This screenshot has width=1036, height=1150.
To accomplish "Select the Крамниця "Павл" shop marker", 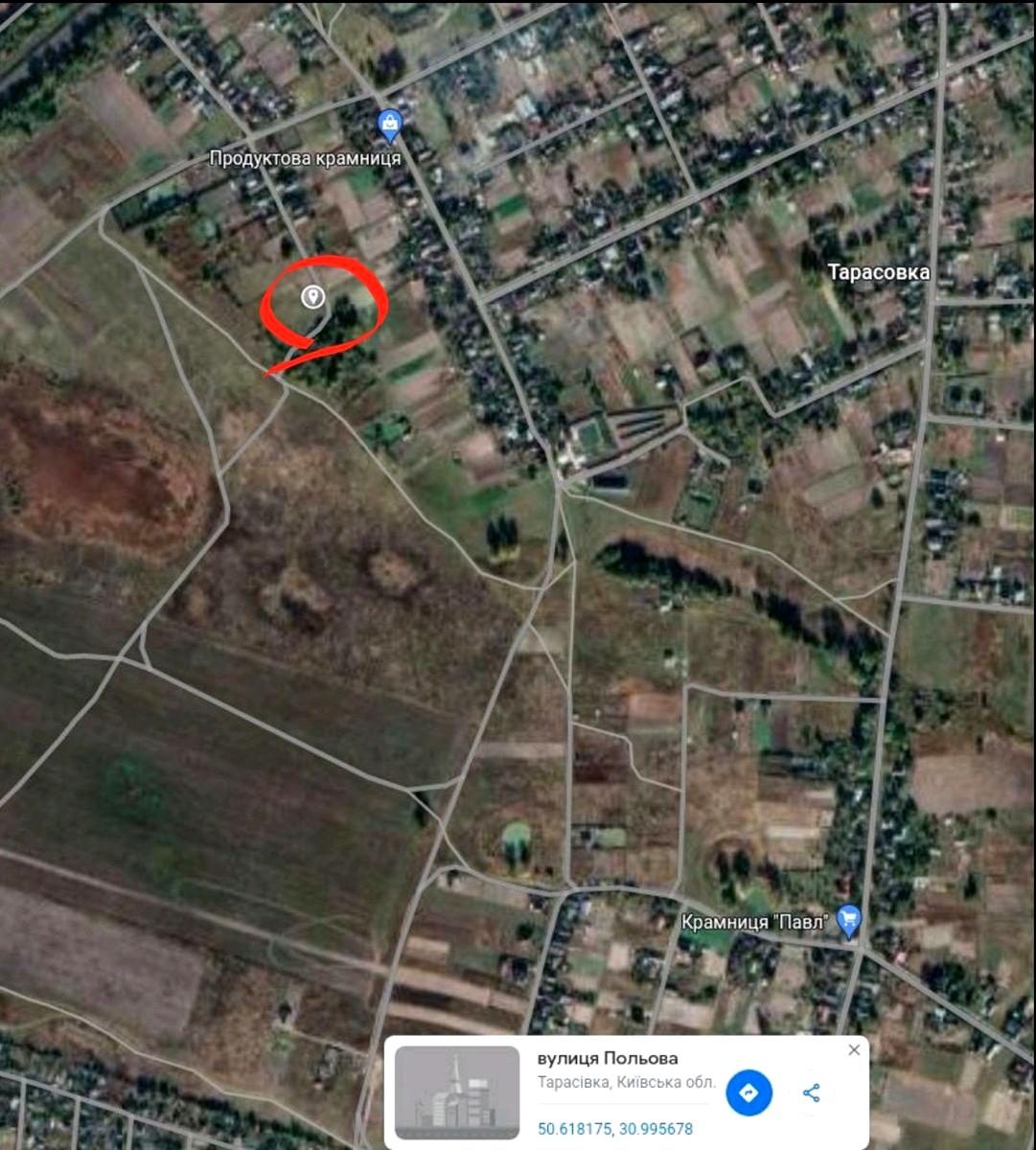I will [x=848, y=921].
